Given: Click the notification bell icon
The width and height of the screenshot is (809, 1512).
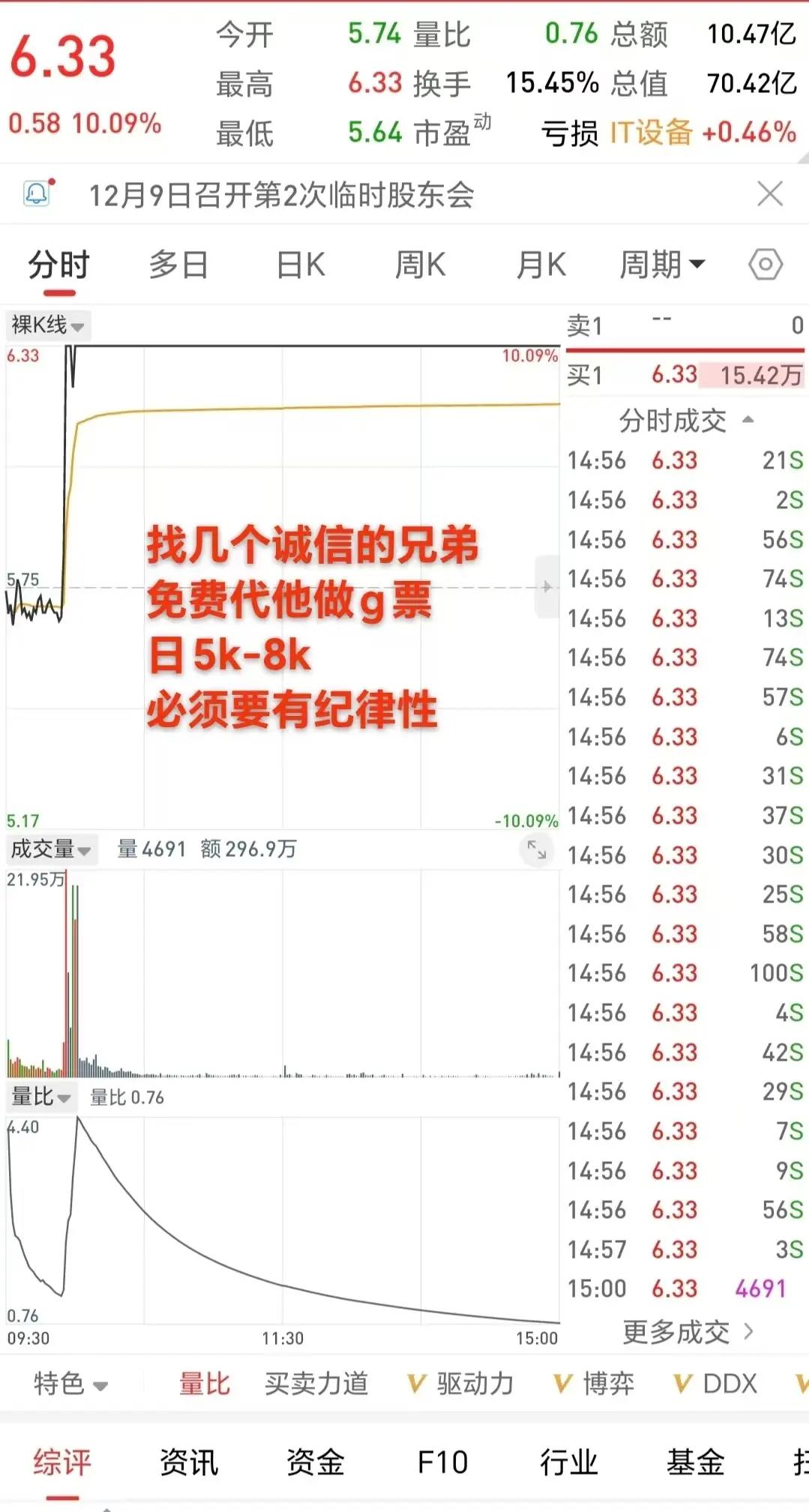Looking at the screenshot, I should coord(35,193).
